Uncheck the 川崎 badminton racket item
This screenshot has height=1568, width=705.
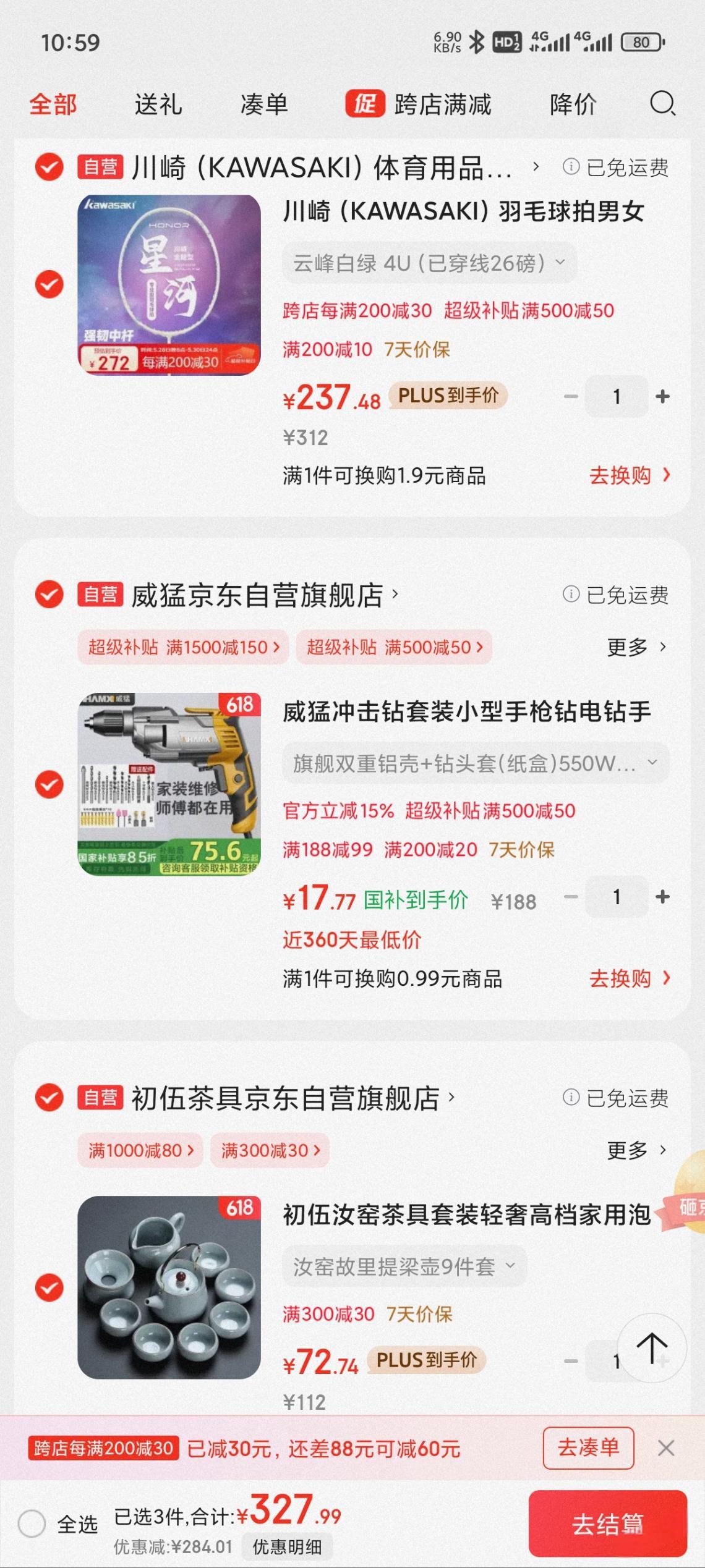[x=49, y=284]
